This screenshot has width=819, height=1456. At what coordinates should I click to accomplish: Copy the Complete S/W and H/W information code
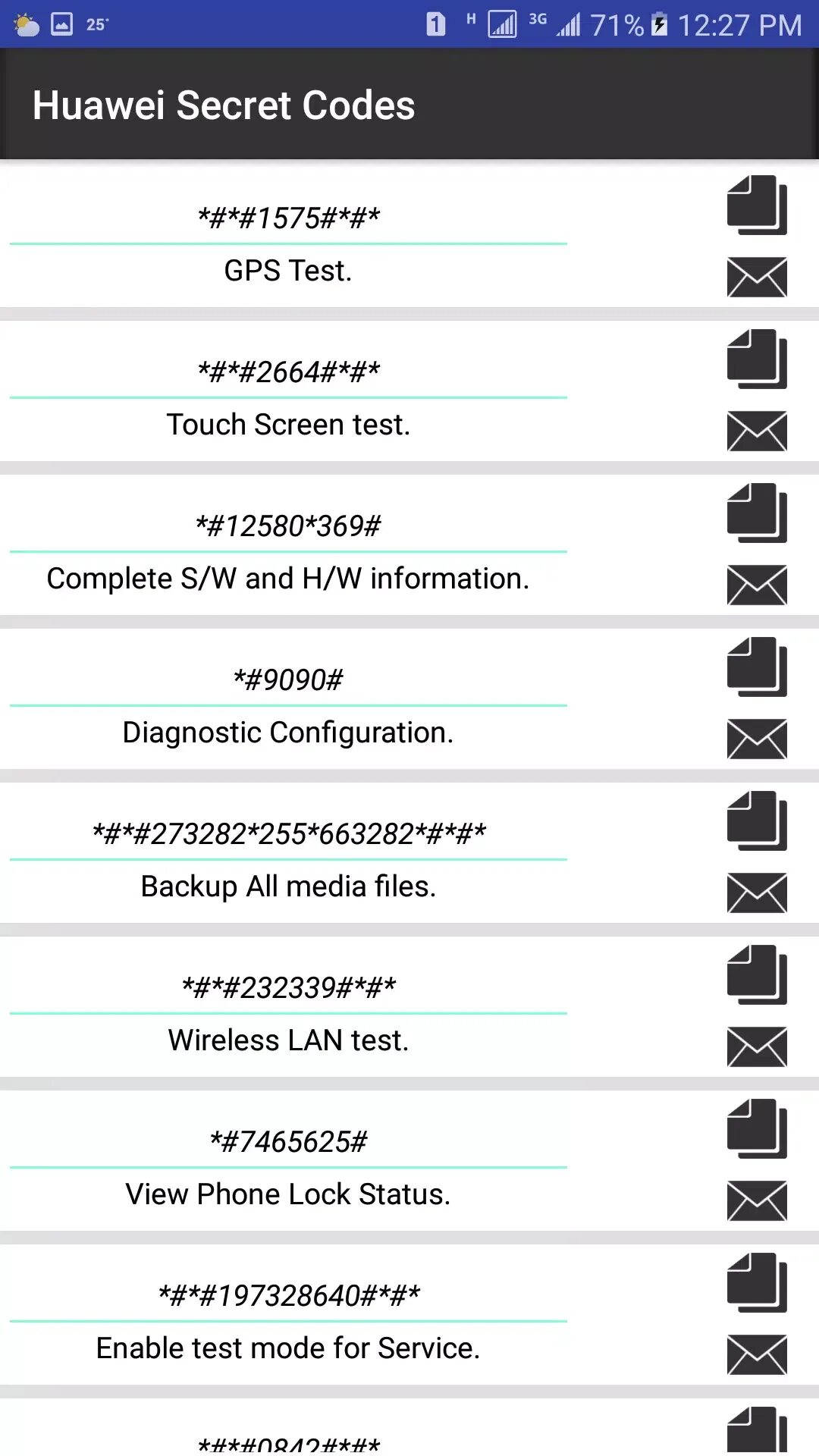point(757,513)
